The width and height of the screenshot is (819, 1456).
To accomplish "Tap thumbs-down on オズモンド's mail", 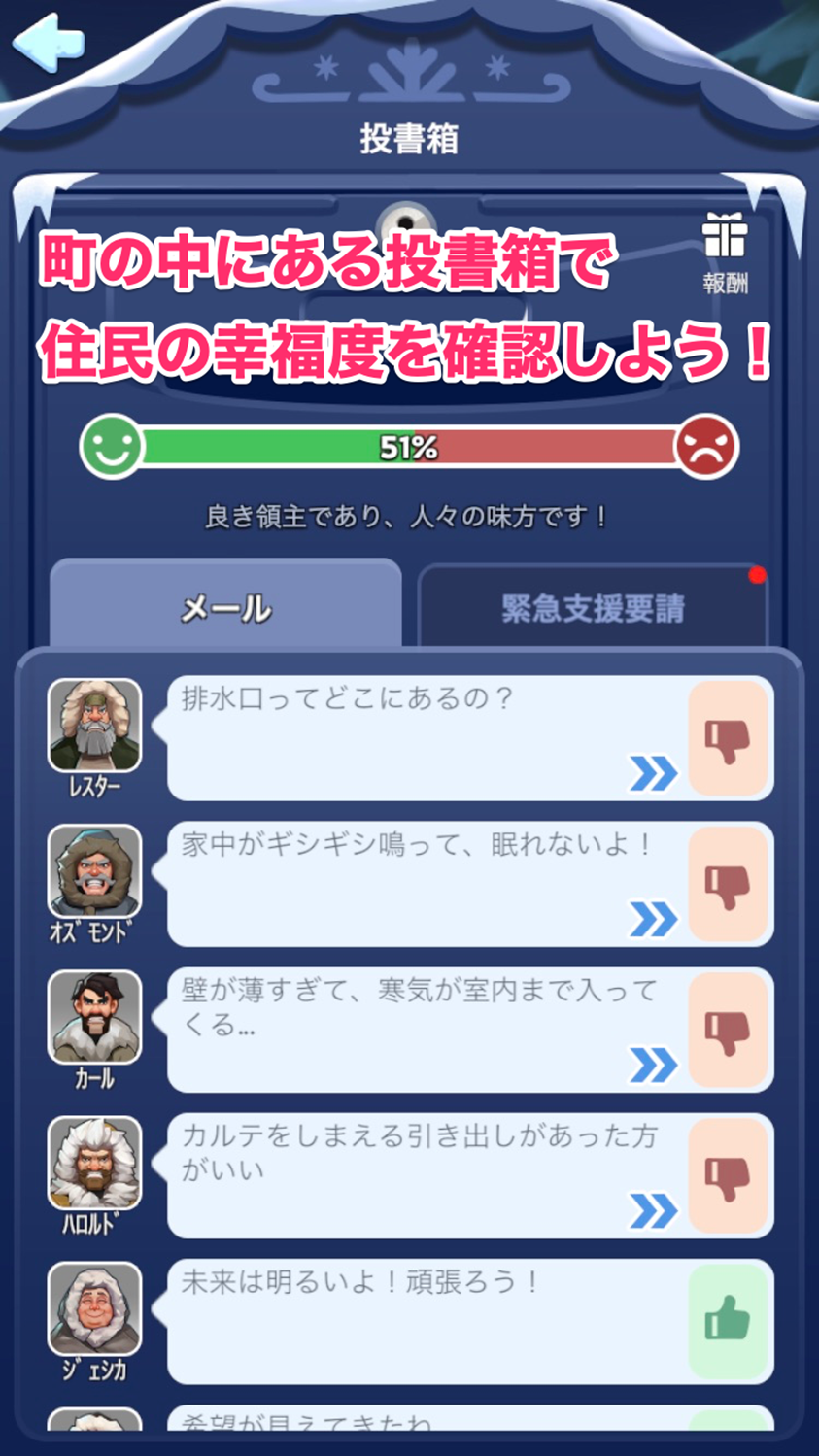I will coord(729,886).
